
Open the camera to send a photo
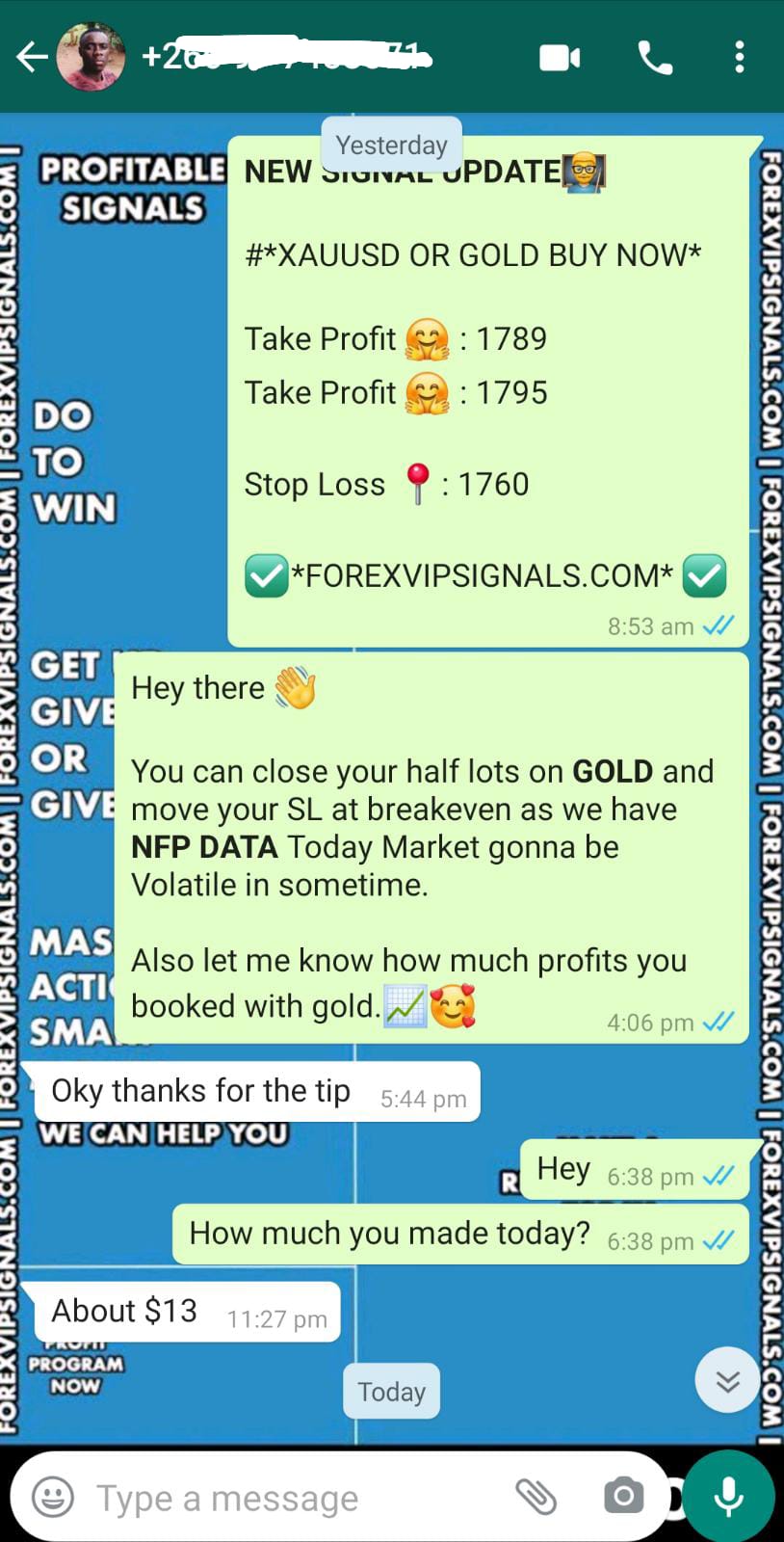click(x=623, y=1497)
